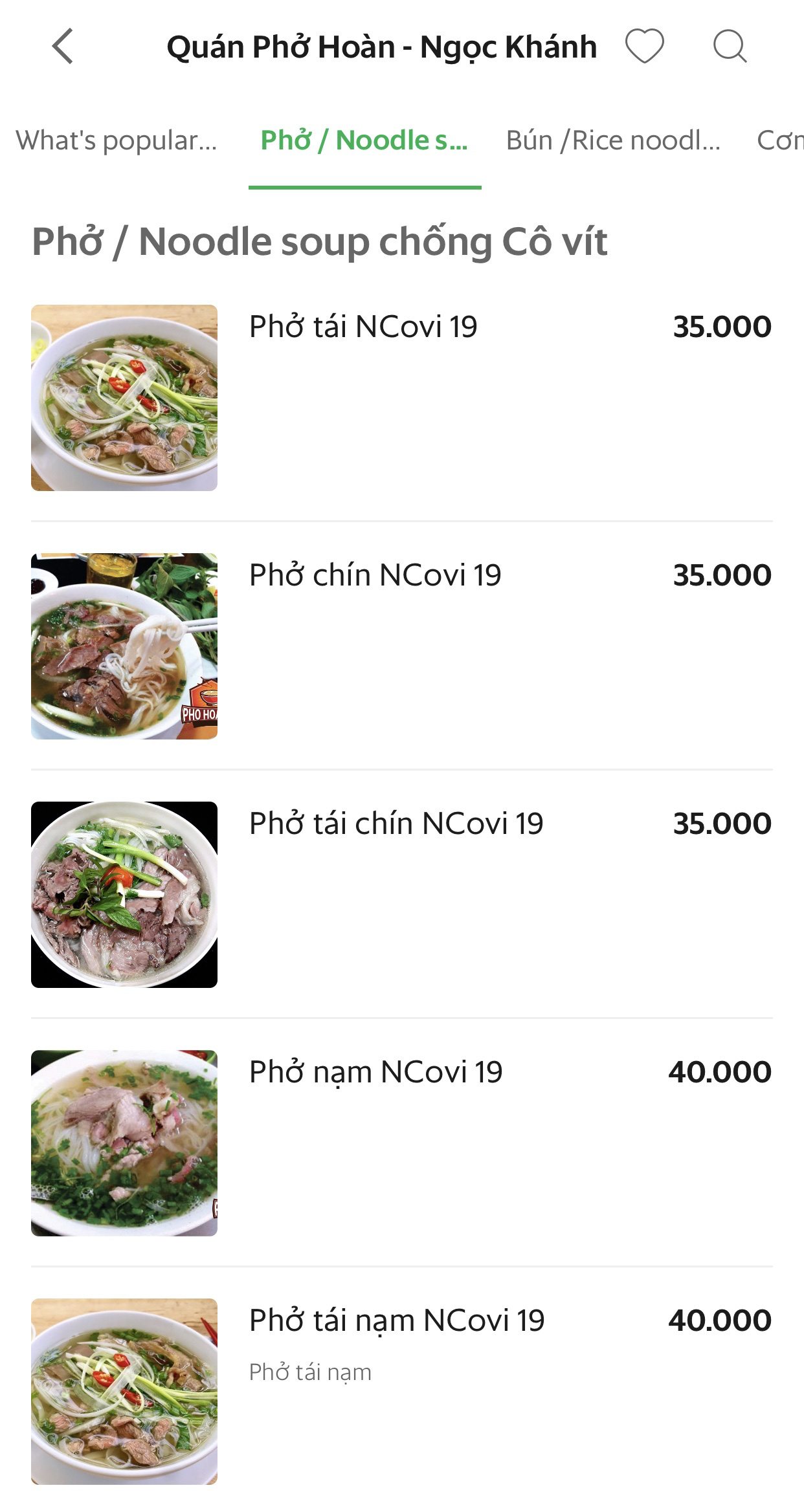The width and height of the screenshot is (804, 1512).
Task: Click the 35.000 price of Phở tái
Action: click(x=722, y=327)
